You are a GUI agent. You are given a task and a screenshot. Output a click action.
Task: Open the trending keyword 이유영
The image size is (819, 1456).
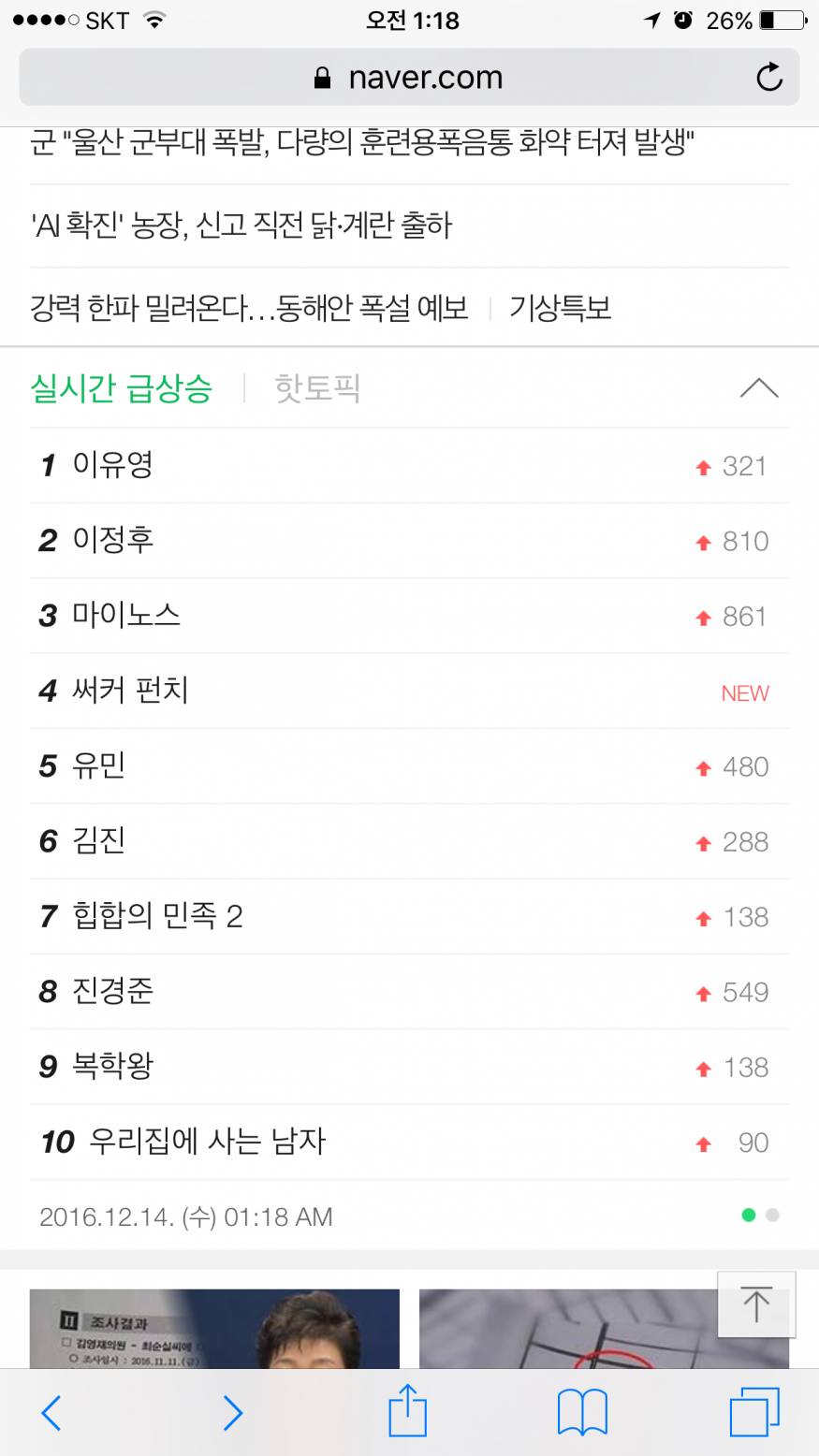pos(113,465)
